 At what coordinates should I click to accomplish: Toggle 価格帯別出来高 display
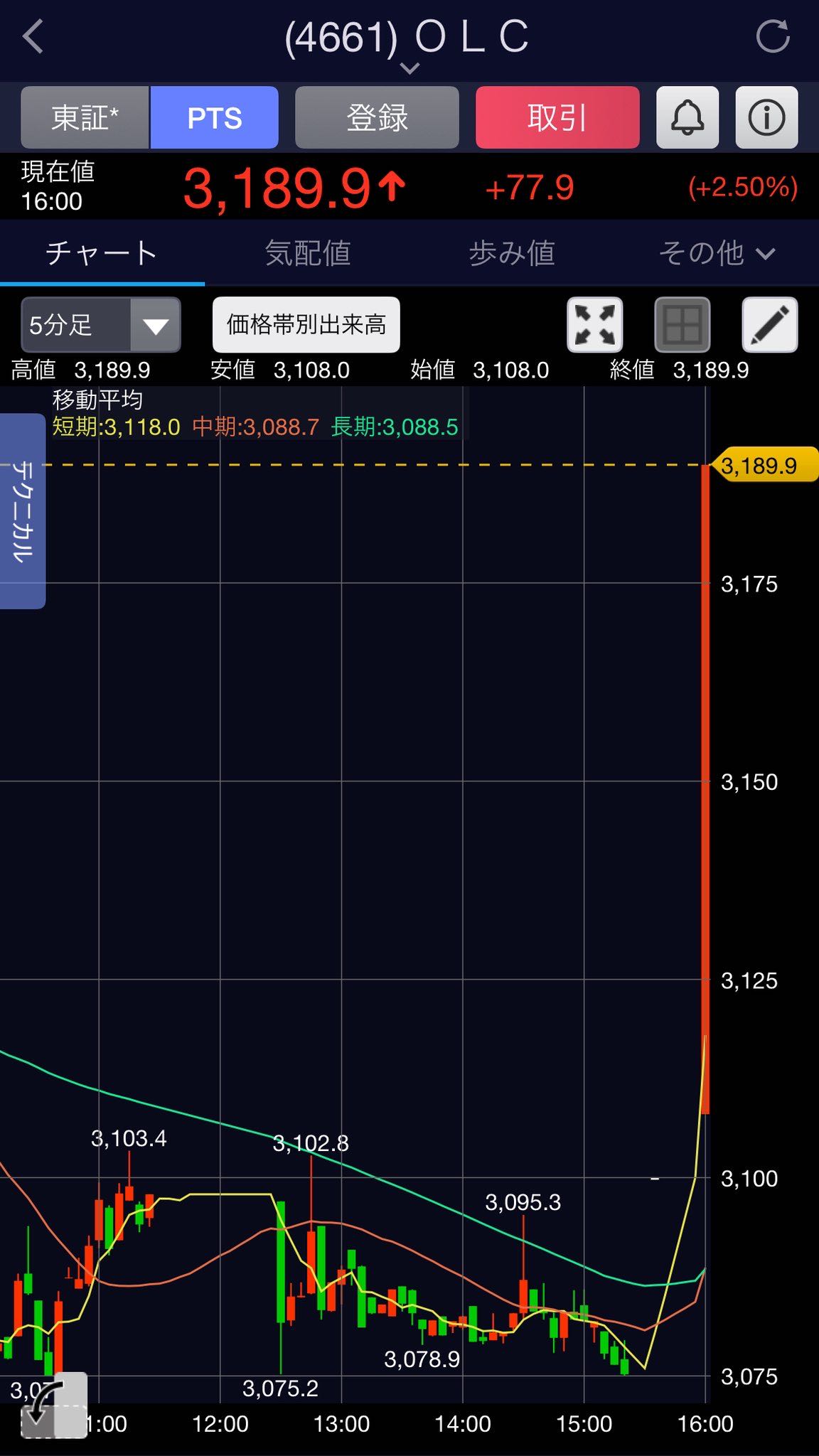pyautogui.click(x=306, y=325)
